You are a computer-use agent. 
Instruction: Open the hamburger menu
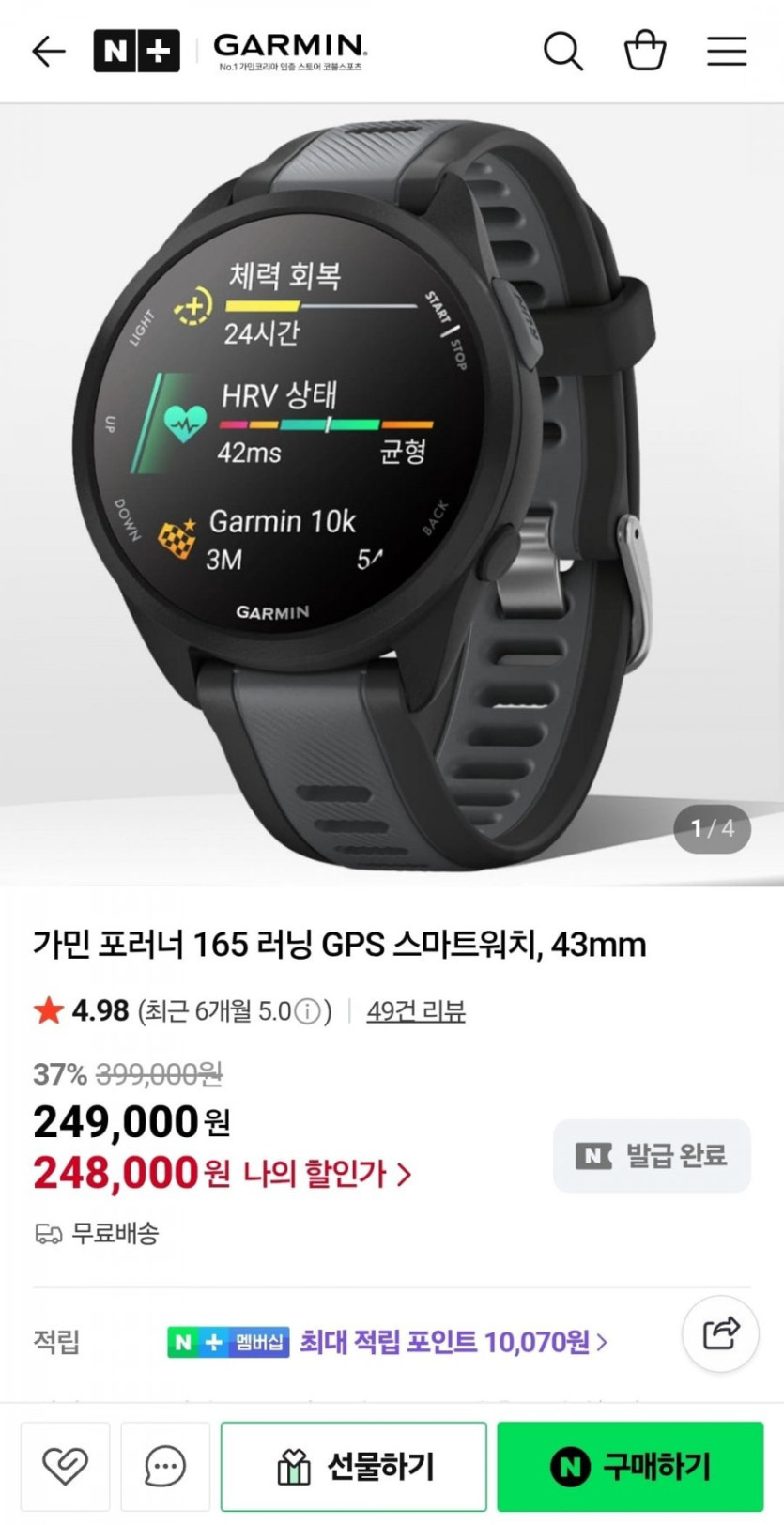(x=727, y=51)
